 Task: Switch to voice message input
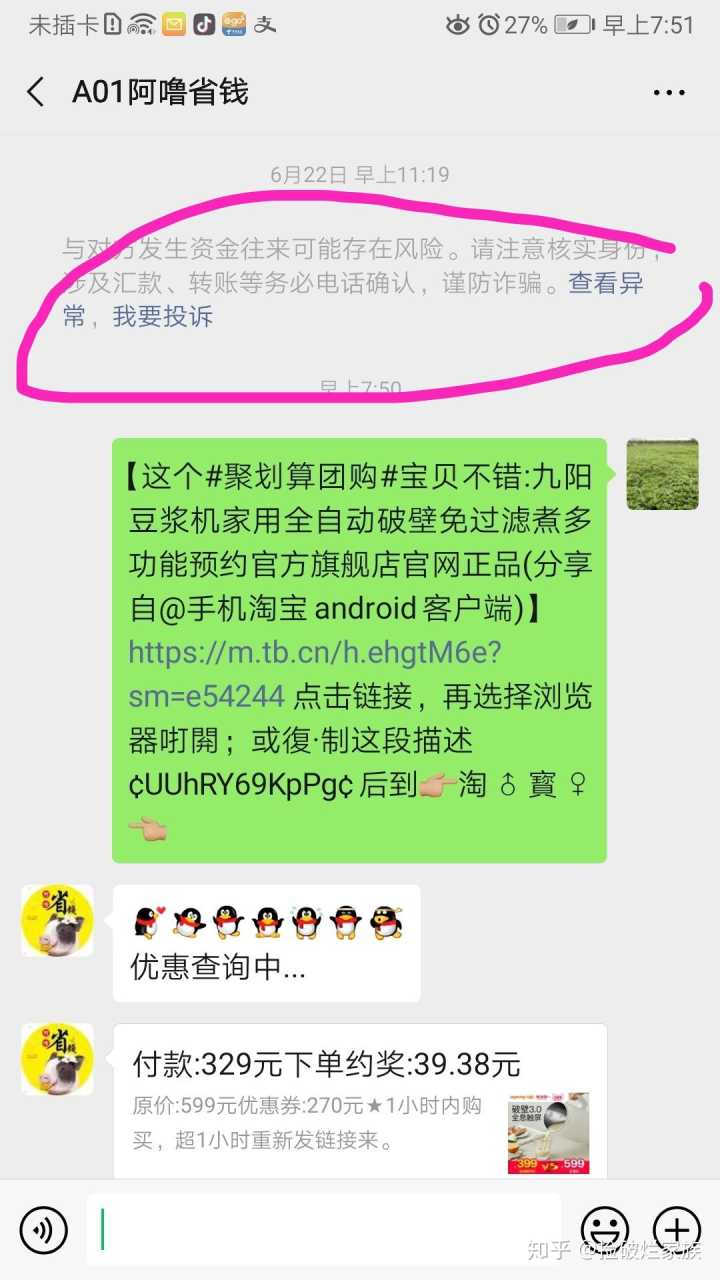[x=44, y=1229]
